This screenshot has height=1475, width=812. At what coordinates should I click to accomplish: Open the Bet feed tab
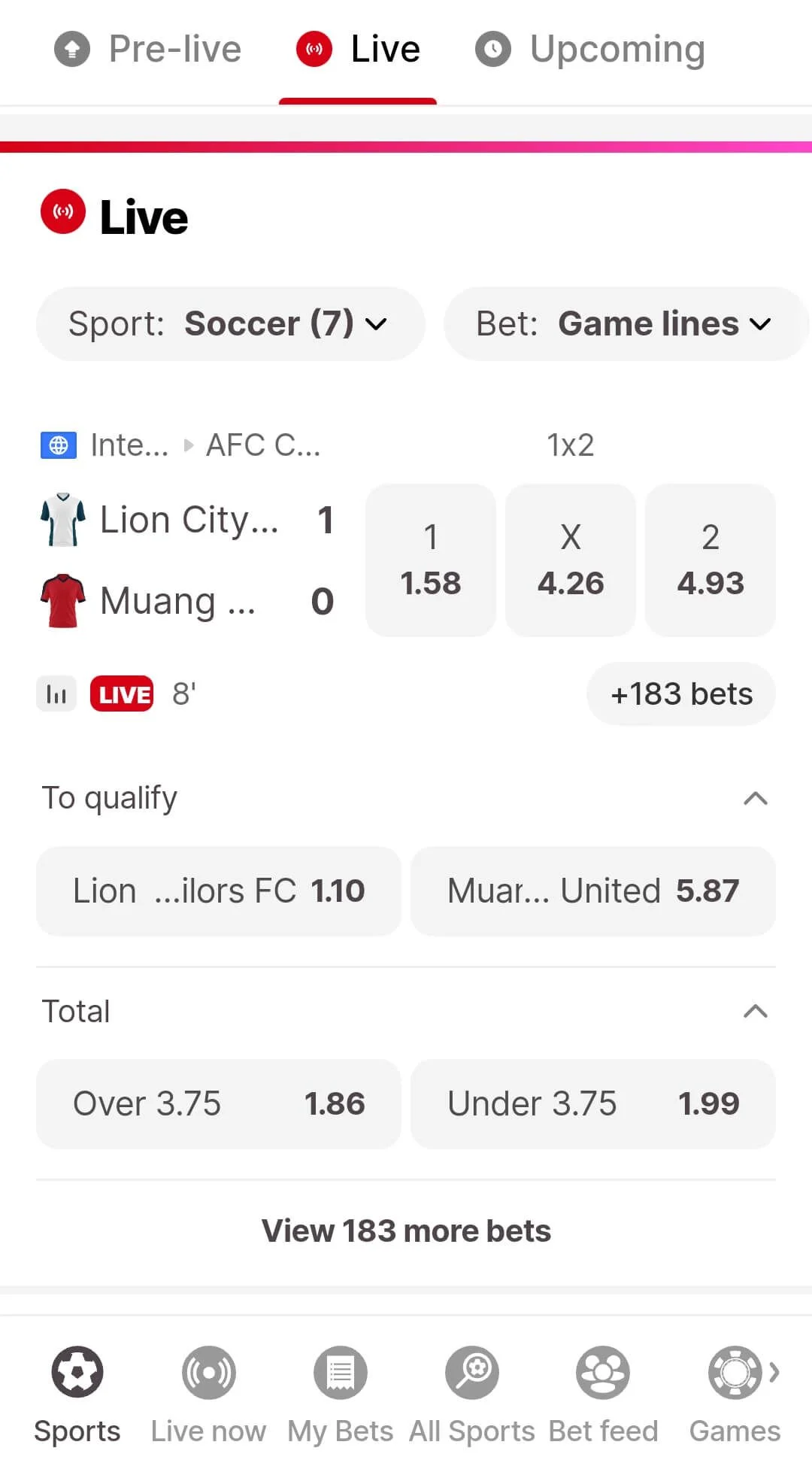[603, 1393]
